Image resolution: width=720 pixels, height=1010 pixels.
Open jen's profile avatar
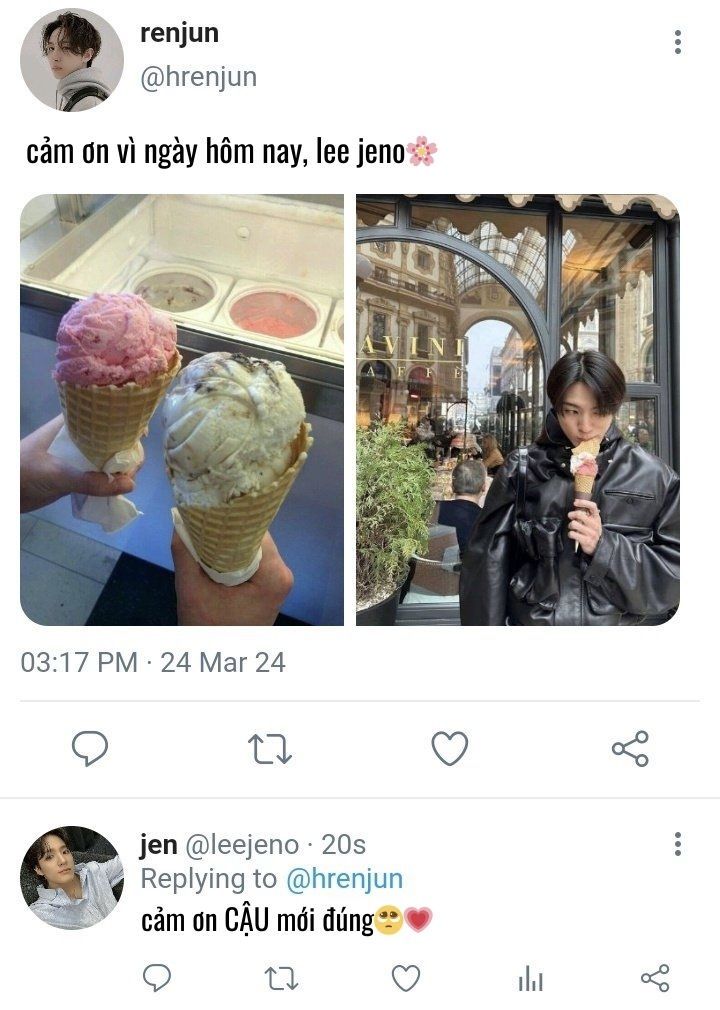pos(71,878)
